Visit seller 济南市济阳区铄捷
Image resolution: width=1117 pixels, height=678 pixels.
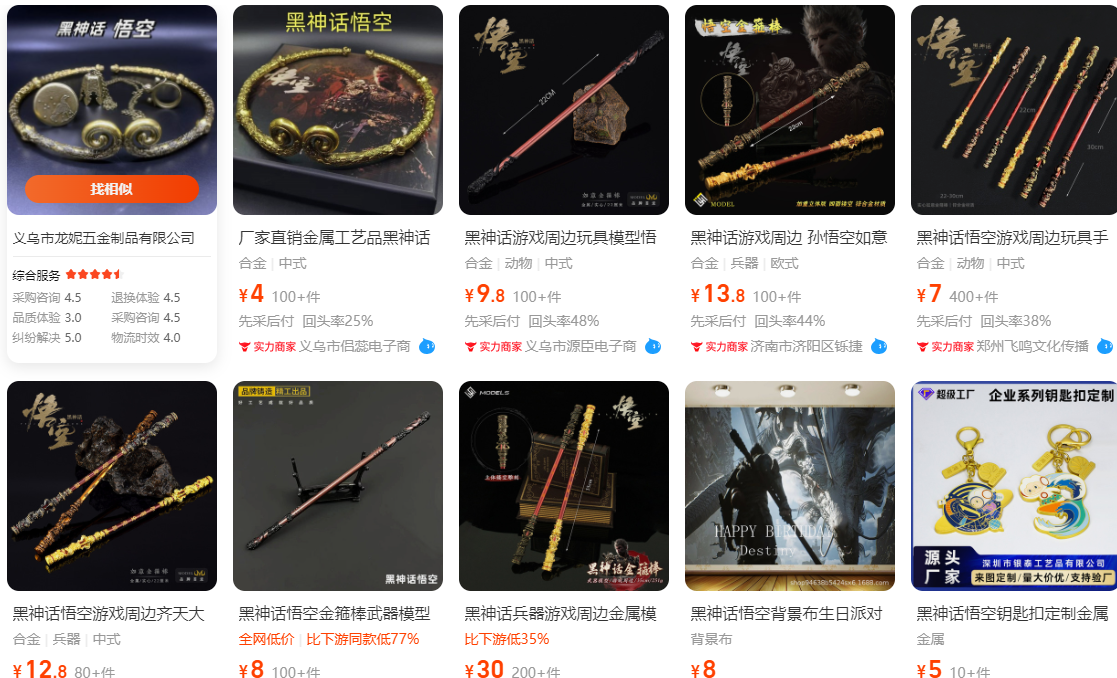(x=807, y=347)
